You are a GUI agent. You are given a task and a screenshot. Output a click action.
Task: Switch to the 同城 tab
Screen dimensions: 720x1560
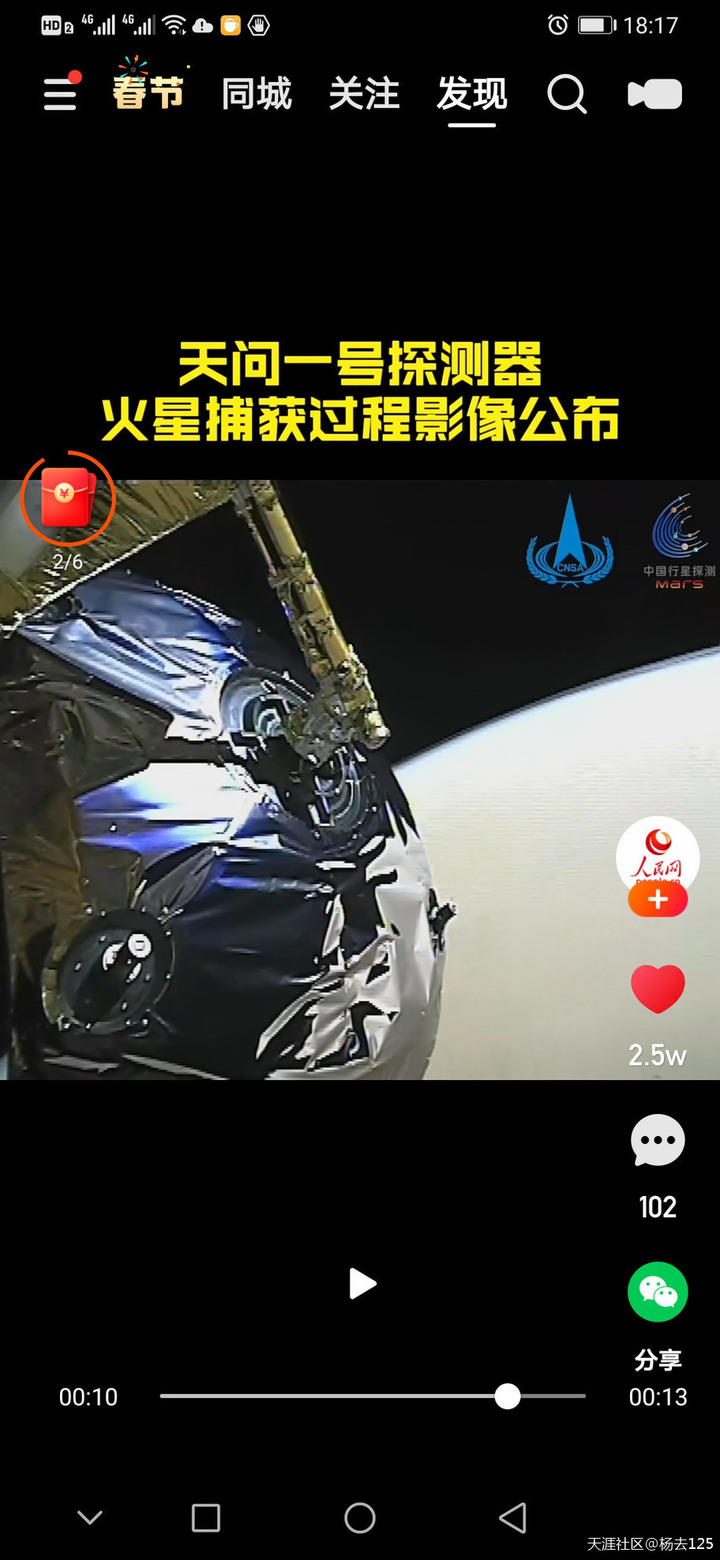[256, 95]
